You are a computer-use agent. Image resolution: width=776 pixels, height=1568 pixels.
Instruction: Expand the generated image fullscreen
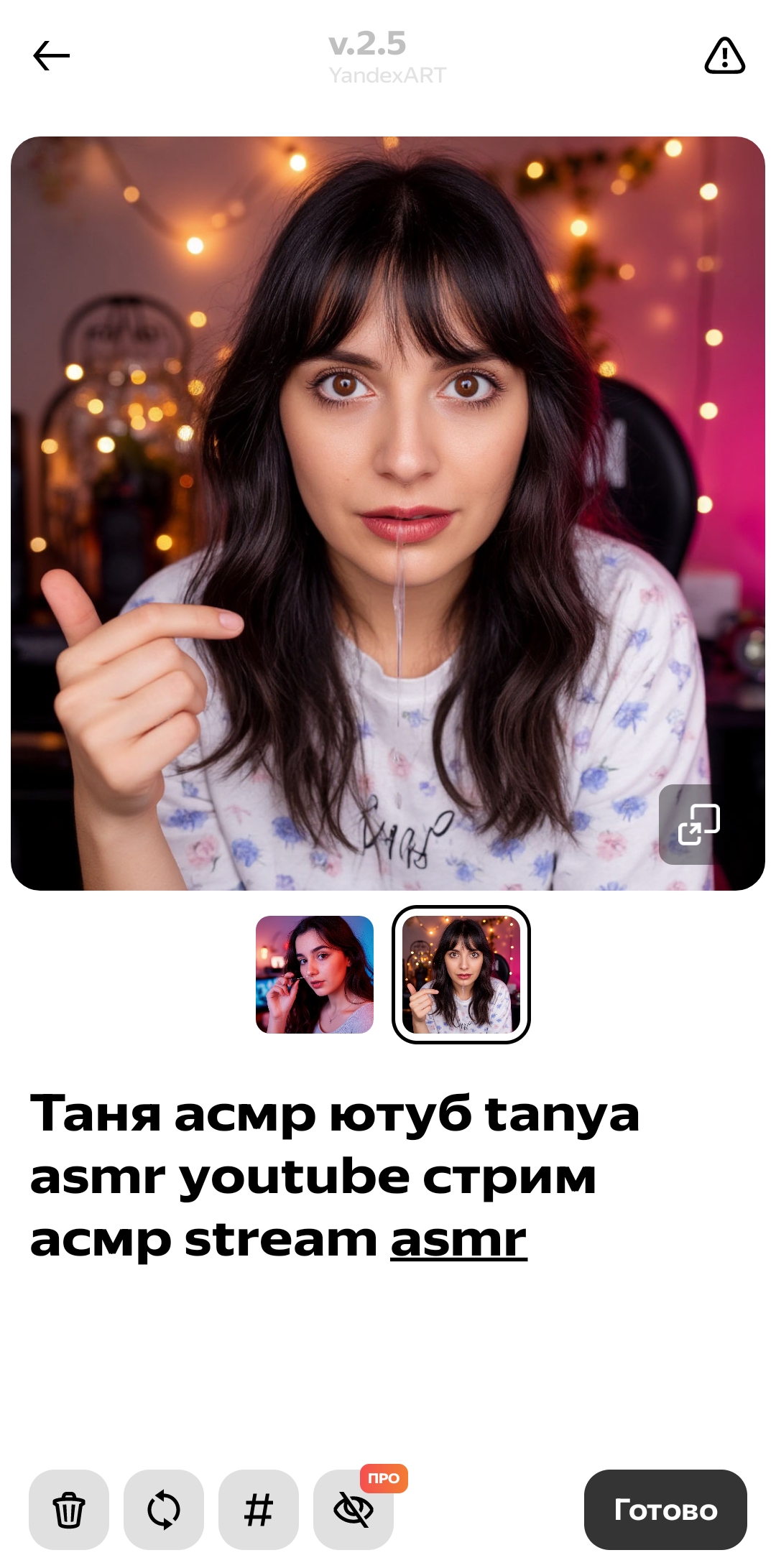click(699, 825)
